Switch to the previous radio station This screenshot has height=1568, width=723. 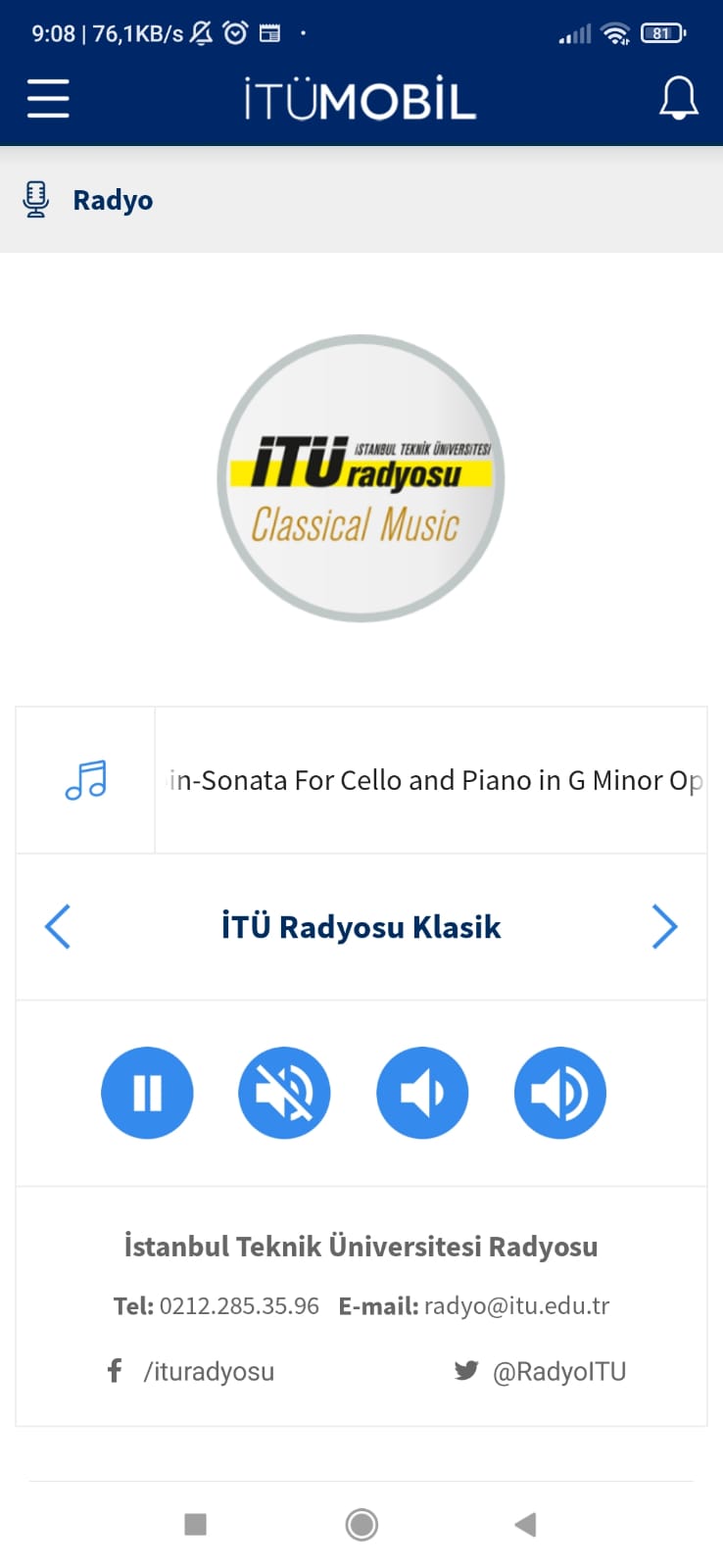pyautogui.click(x=58, y=926)
